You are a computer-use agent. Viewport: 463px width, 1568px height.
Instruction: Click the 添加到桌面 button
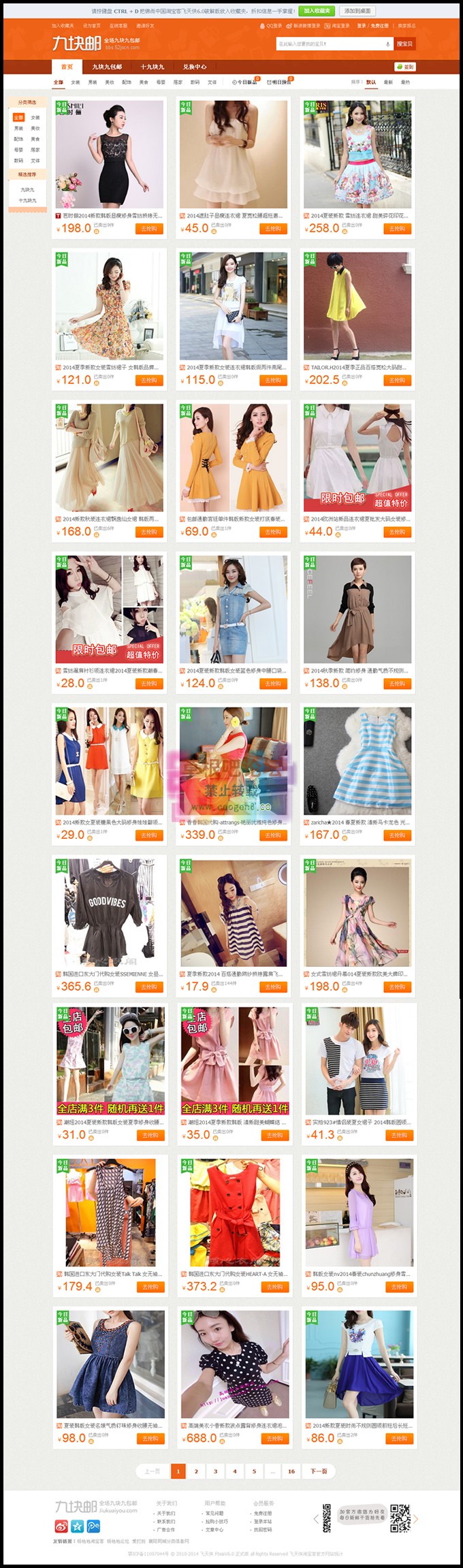(x=357, y=11)
